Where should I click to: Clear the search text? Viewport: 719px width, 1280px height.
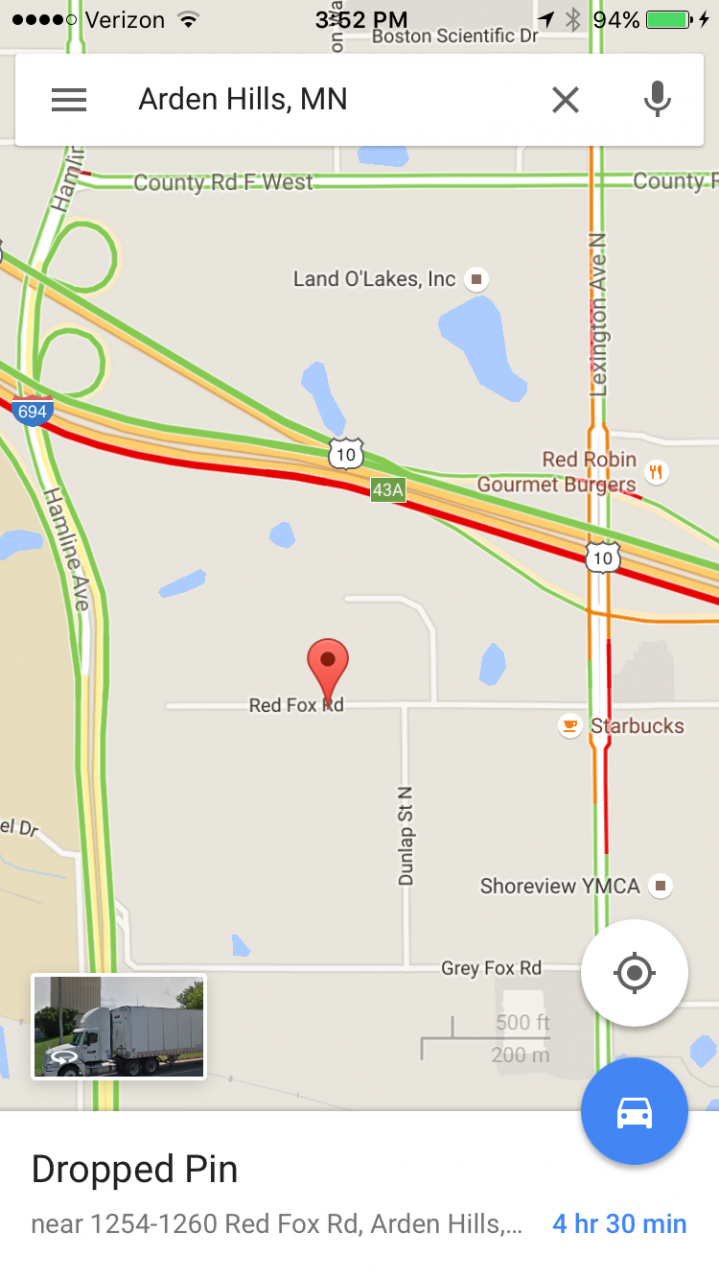[565, 100]
